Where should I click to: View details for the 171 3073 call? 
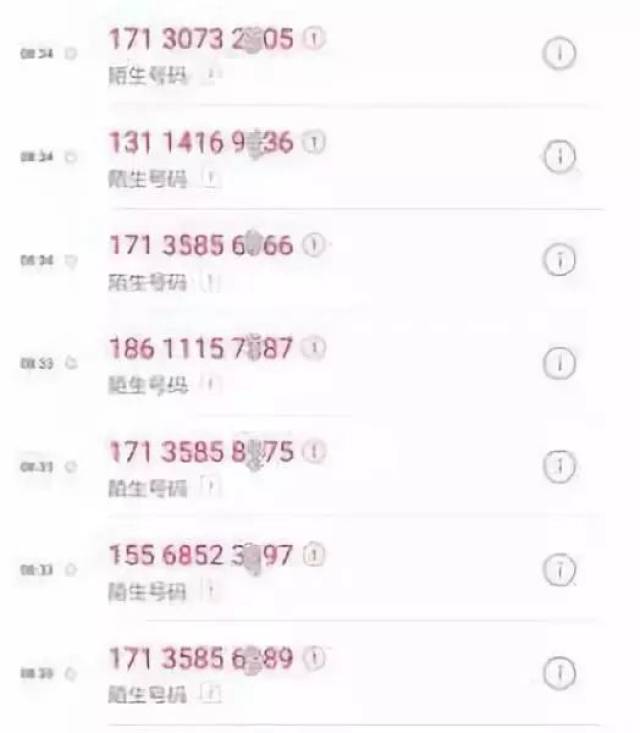[x=559, y=53]
